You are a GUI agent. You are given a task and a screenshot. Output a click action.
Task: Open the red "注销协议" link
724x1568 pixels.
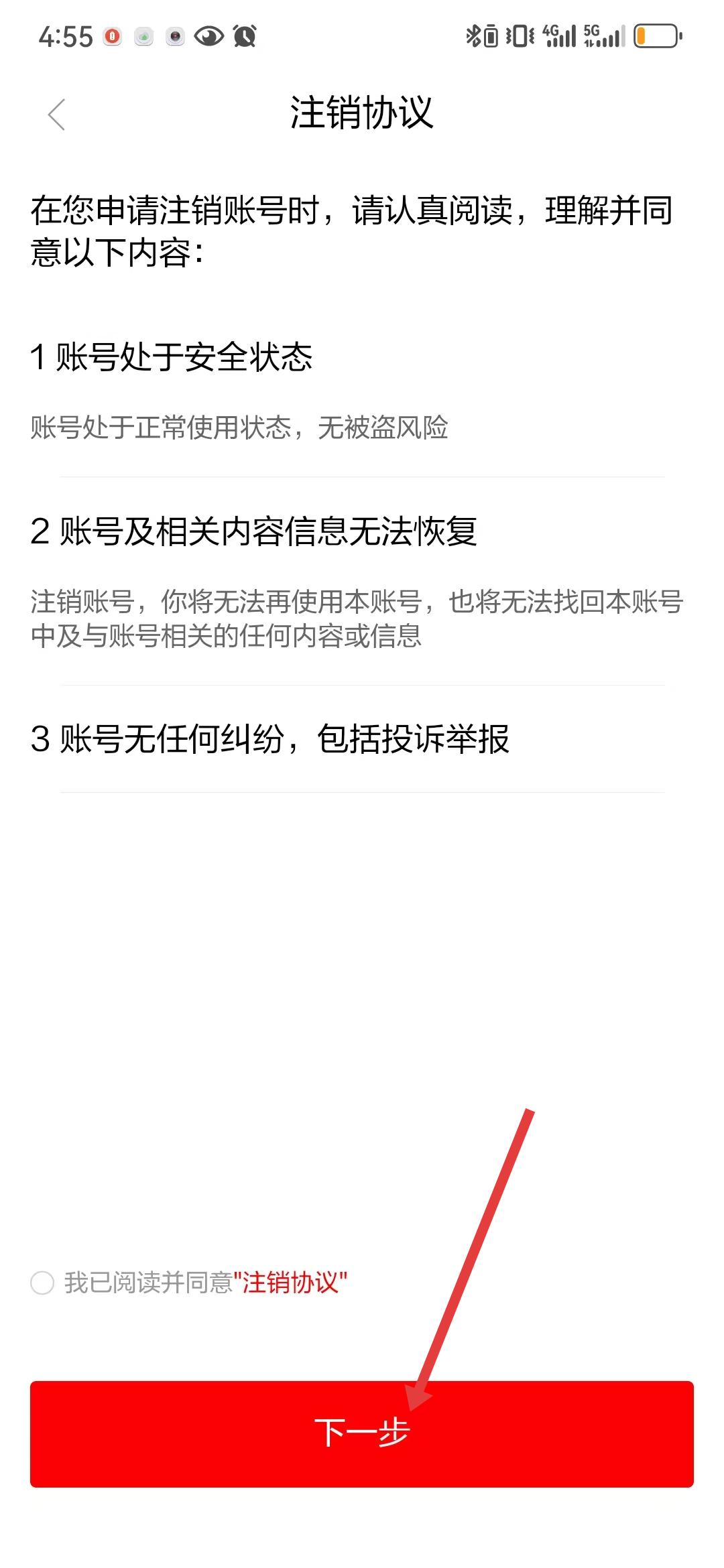pyautogui.click(x=290, y=1283)
